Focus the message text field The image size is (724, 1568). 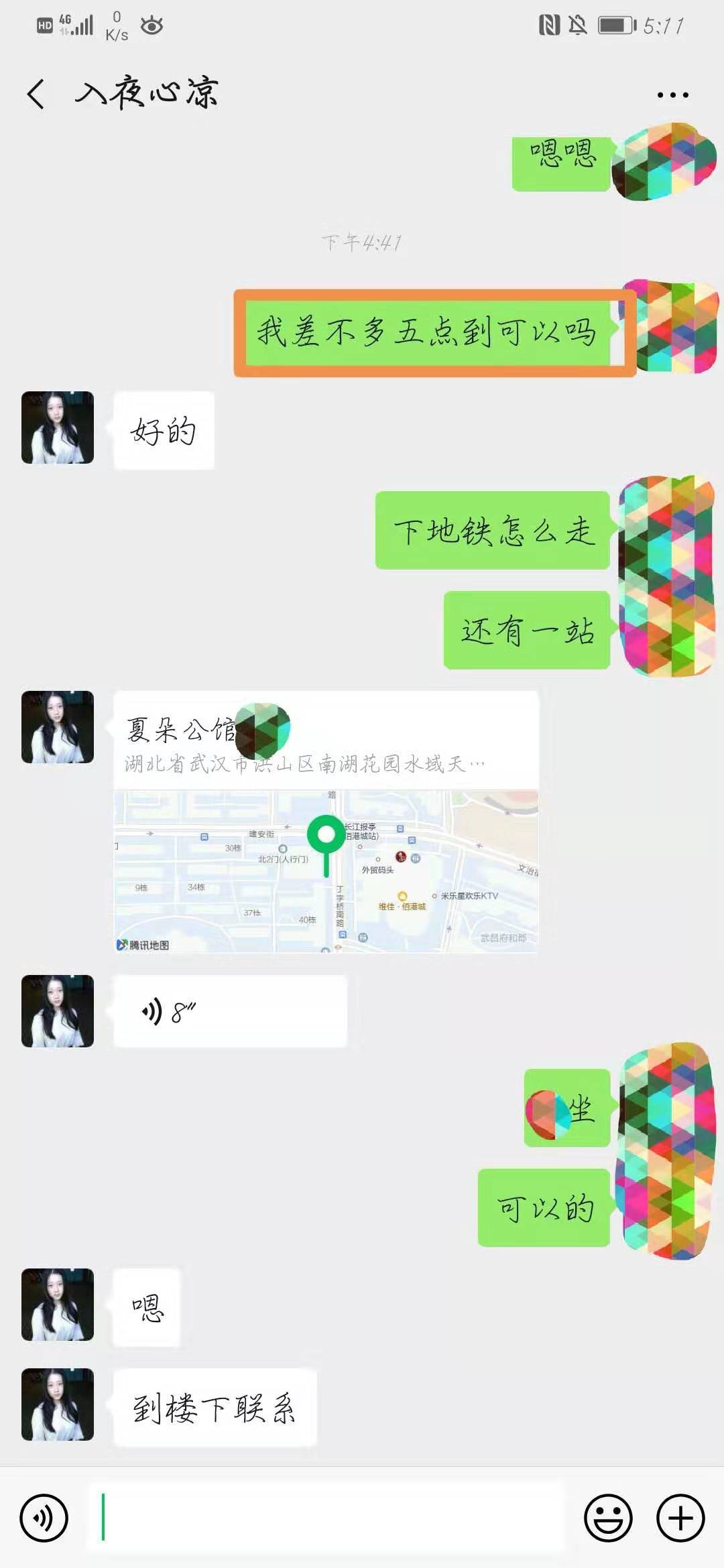point(326,1518)
